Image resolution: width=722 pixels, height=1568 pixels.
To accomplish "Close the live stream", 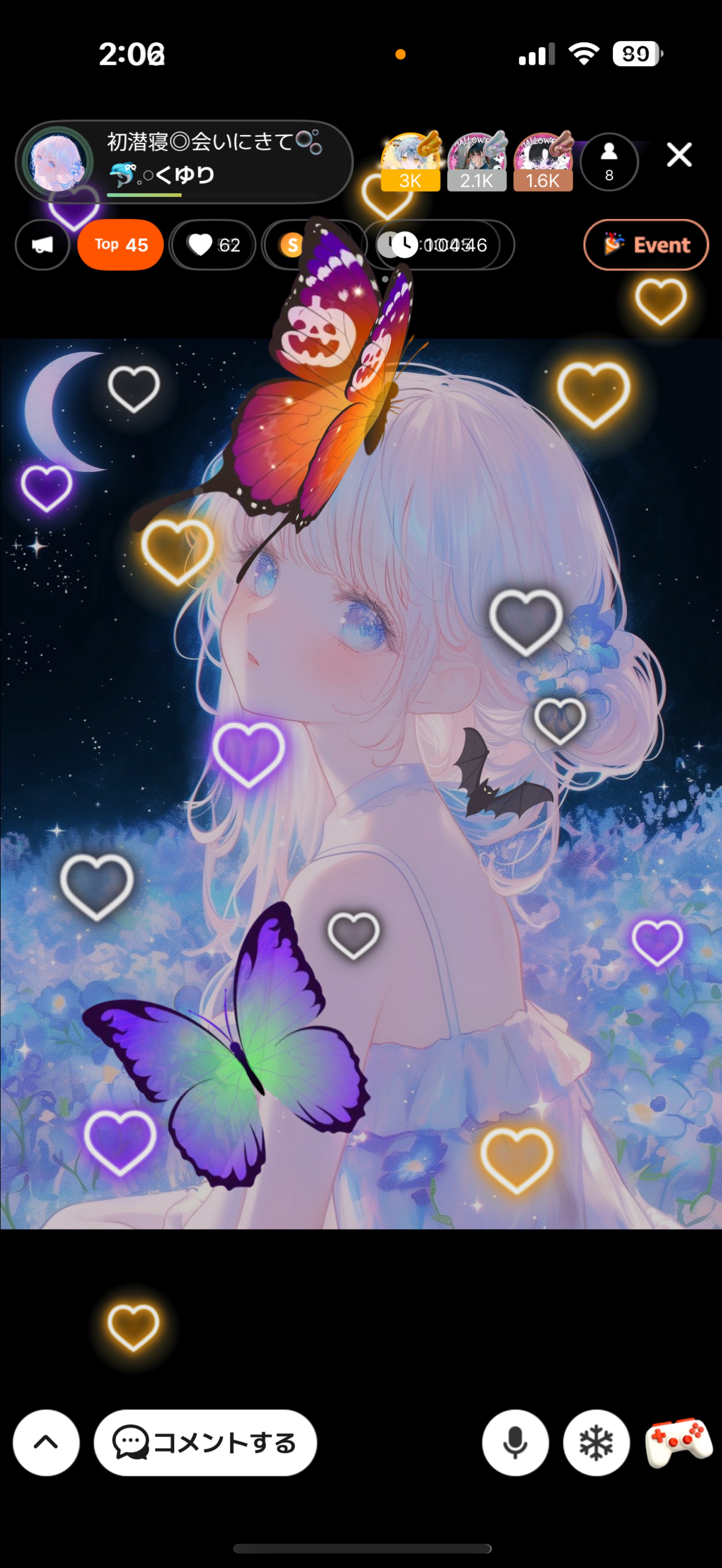I will [679, 155].
